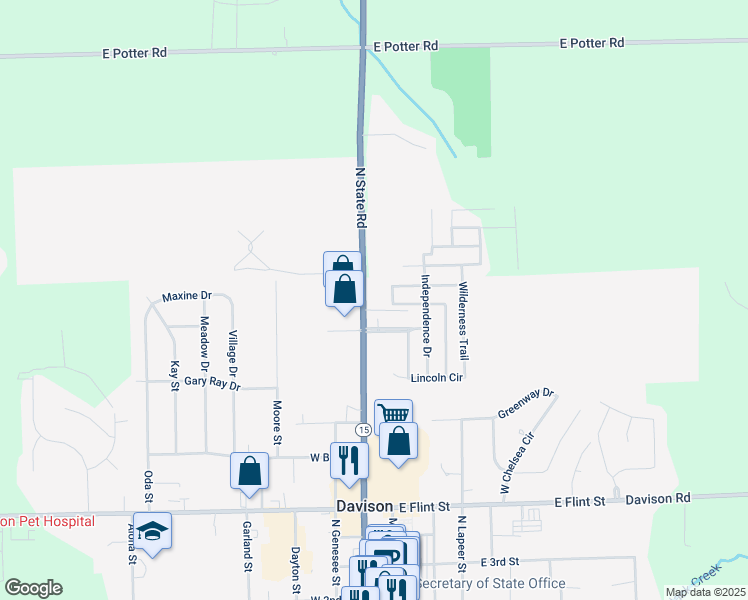Select the shopping bag marker below grocery cart
748x600 pixels.
click(x=398, y=440)
